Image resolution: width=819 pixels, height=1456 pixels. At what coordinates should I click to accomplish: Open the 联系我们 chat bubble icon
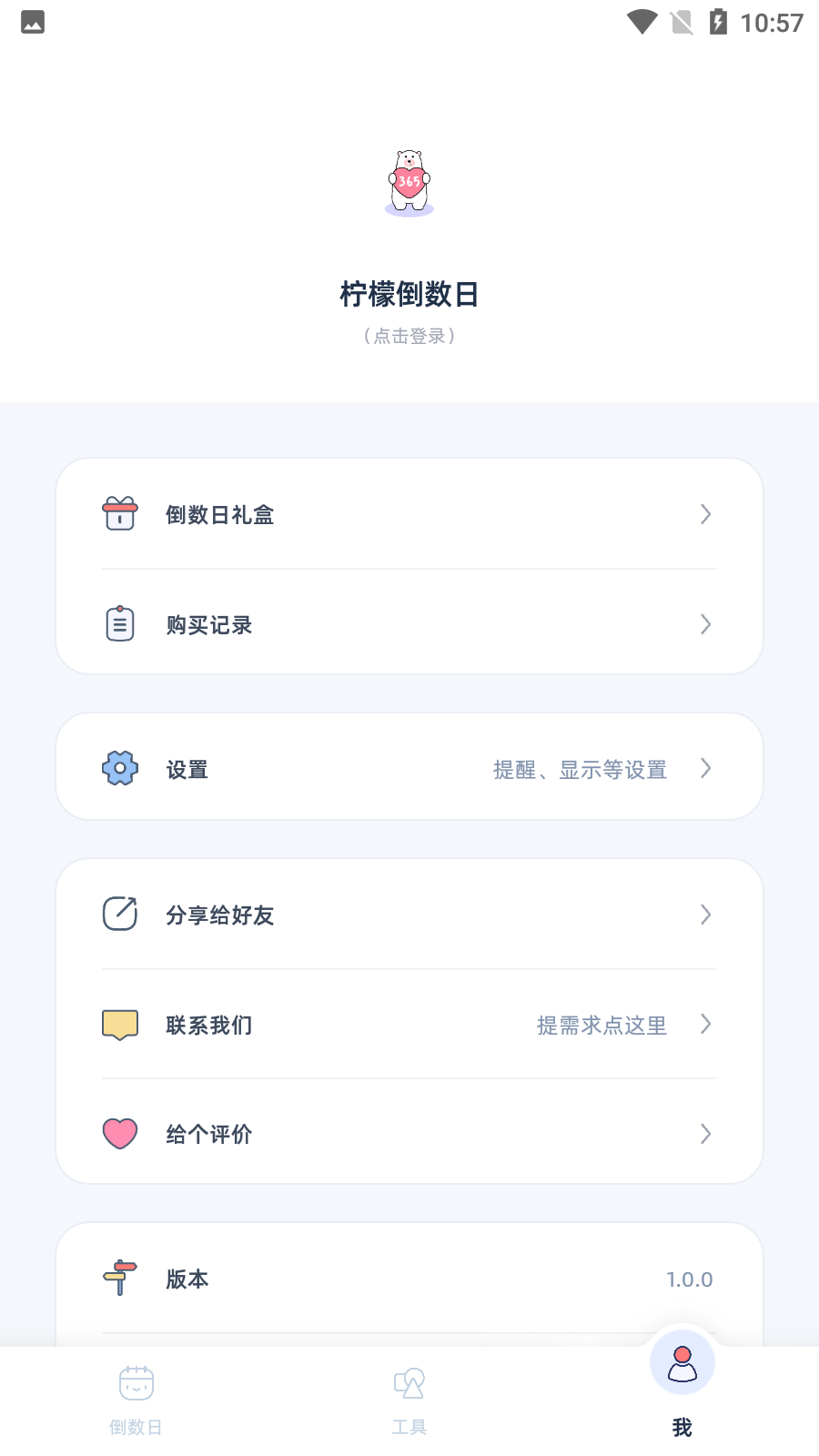coord(119,1025)
